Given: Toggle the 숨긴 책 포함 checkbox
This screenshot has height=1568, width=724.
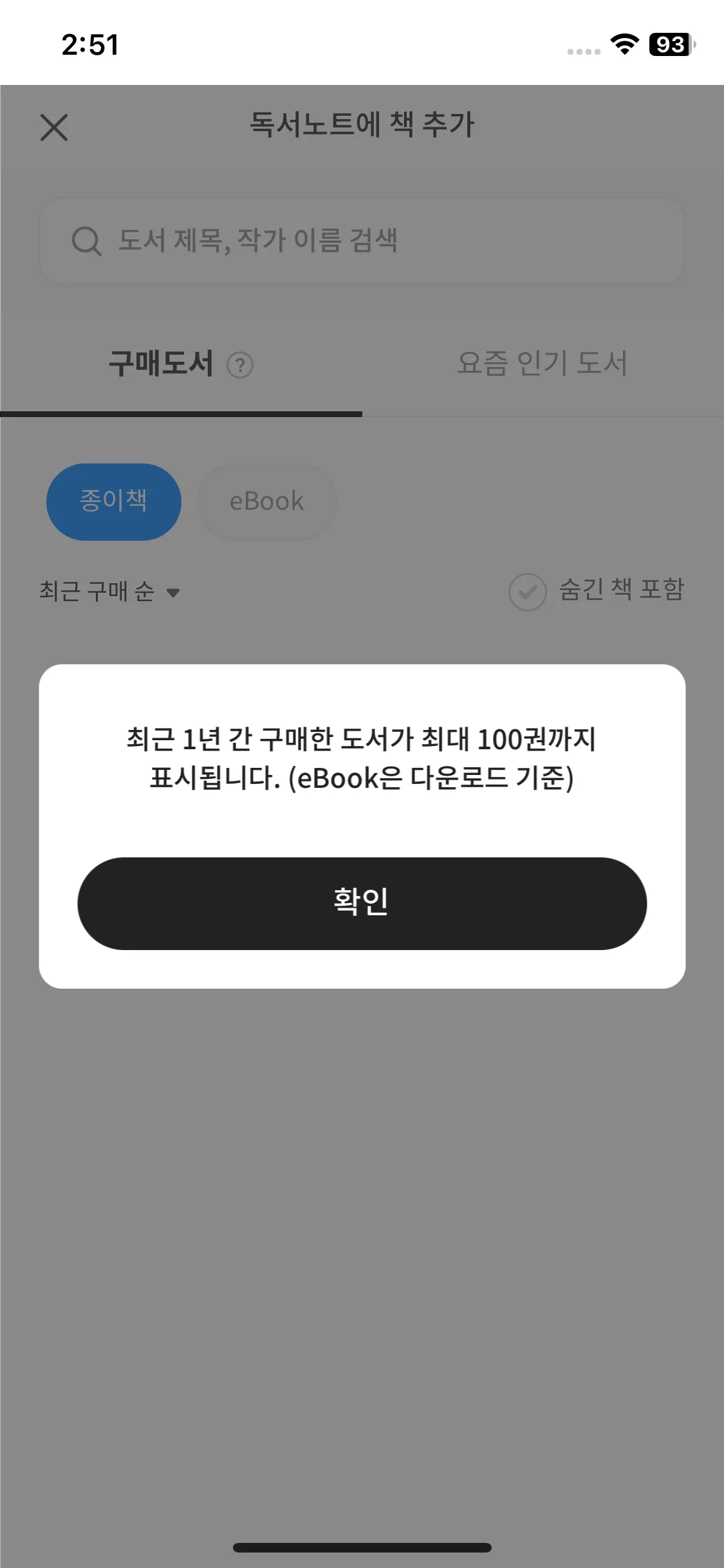Looking at the screenshot, I should (x=528, y=592).
